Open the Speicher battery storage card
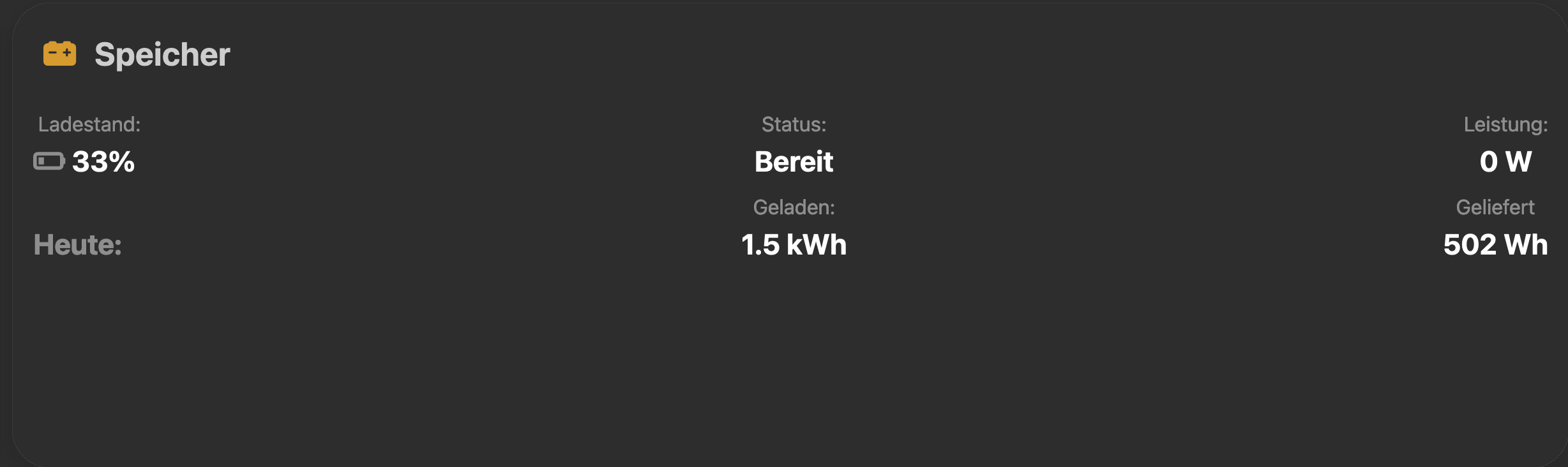1568x467 pixels. (x=162, y=55)
